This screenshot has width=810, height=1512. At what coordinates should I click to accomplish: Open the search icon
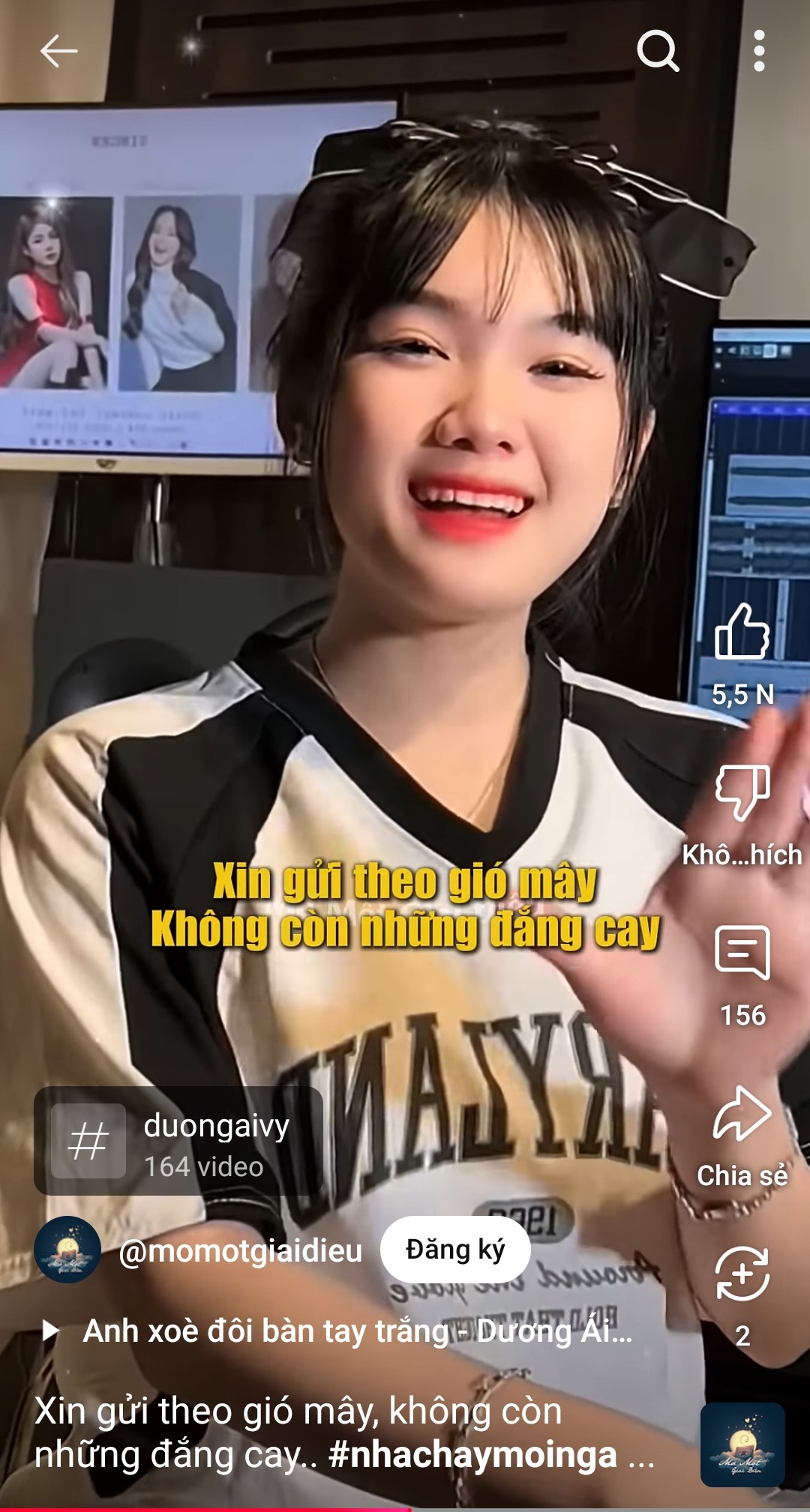point(658,51)
